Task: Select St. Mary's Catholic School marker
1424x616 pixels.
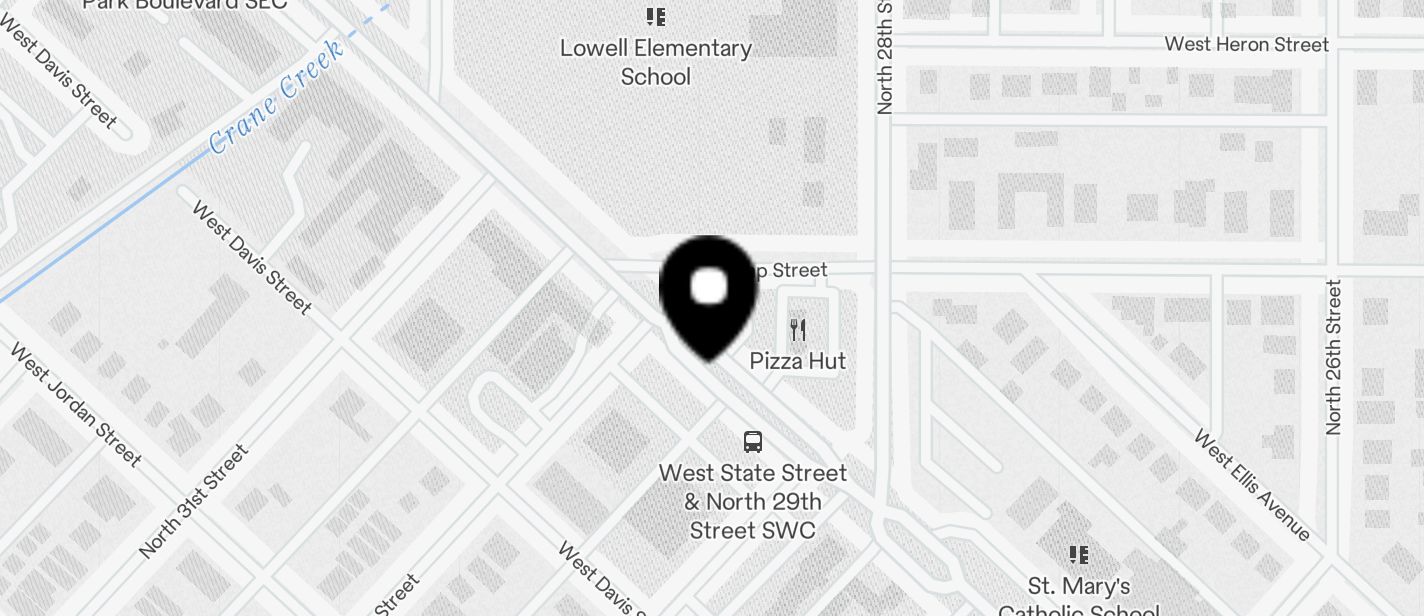Action: (1078, 554)
